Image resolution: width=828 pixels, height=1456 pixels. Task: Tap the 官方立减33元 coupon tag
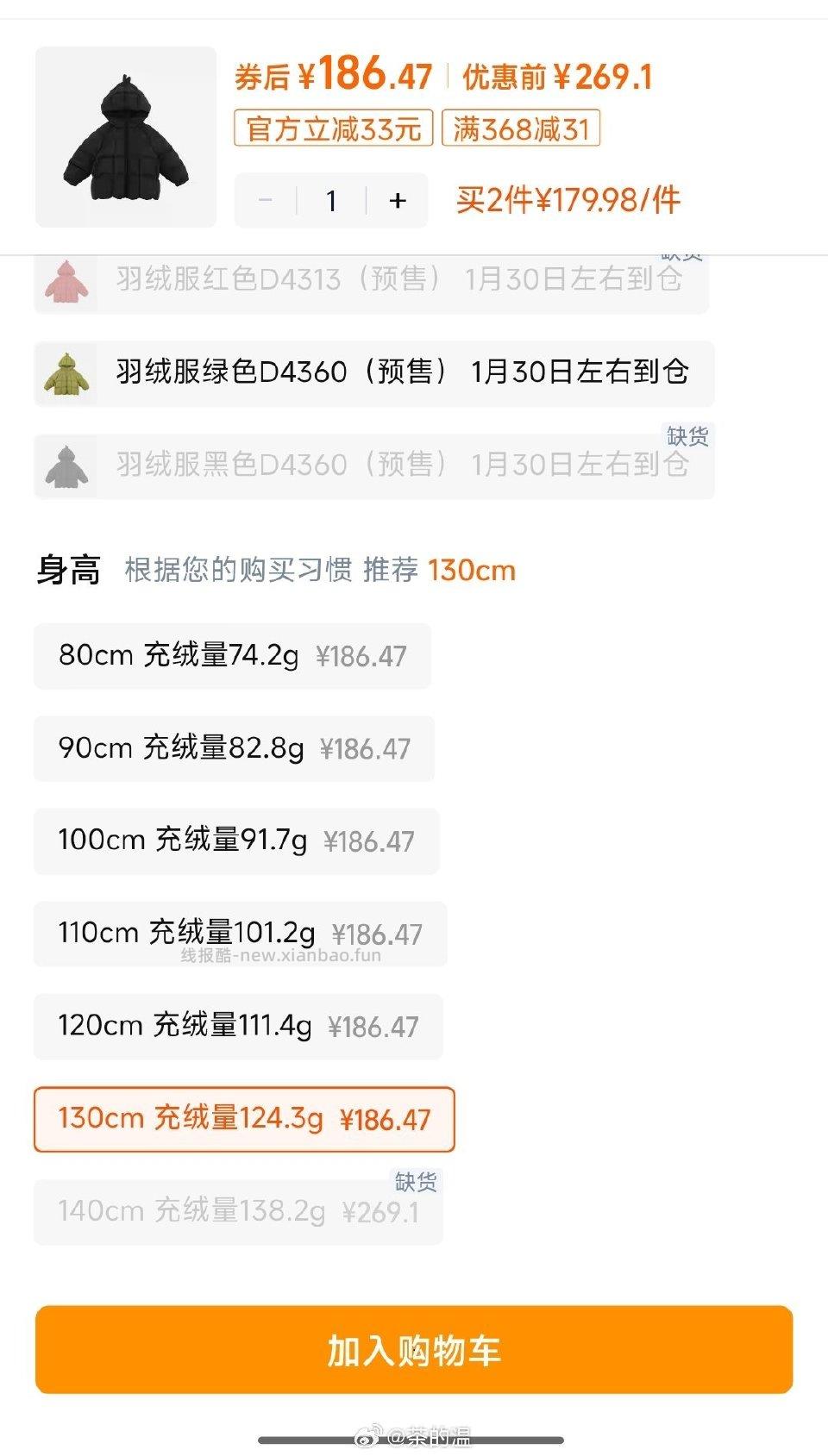pos(333,129)
